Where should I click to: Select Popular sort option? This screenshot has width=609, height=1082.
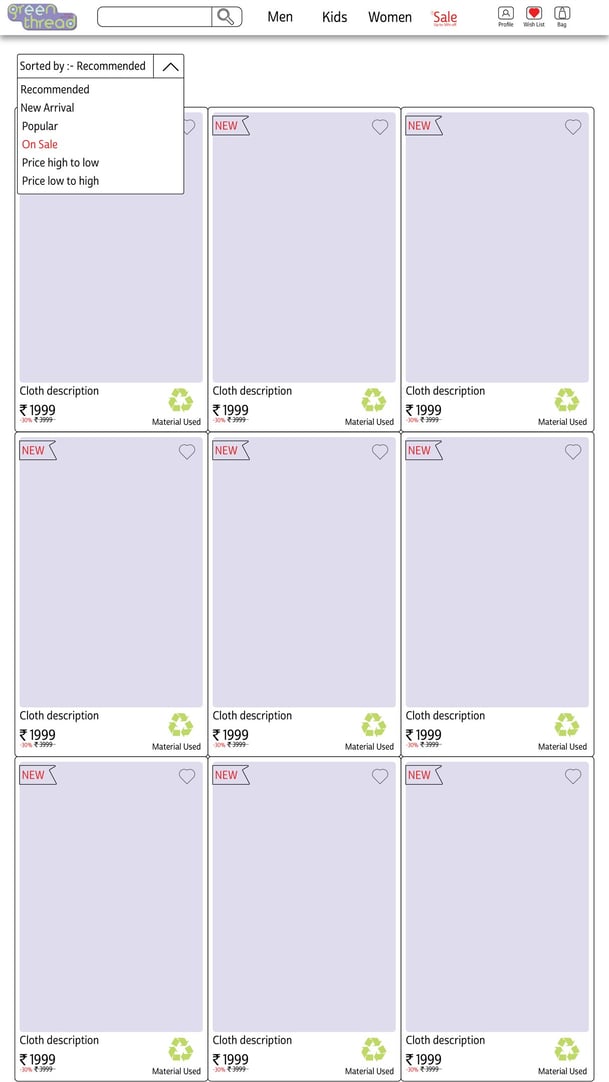(x=40, y=126)
